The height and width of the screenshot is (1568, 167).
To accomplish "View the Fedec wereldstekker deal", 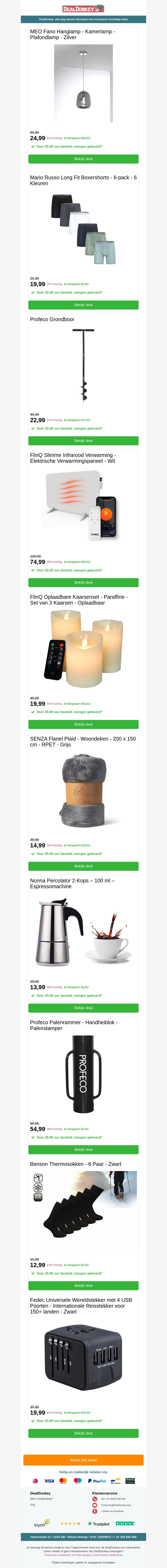I will 83,1433.
